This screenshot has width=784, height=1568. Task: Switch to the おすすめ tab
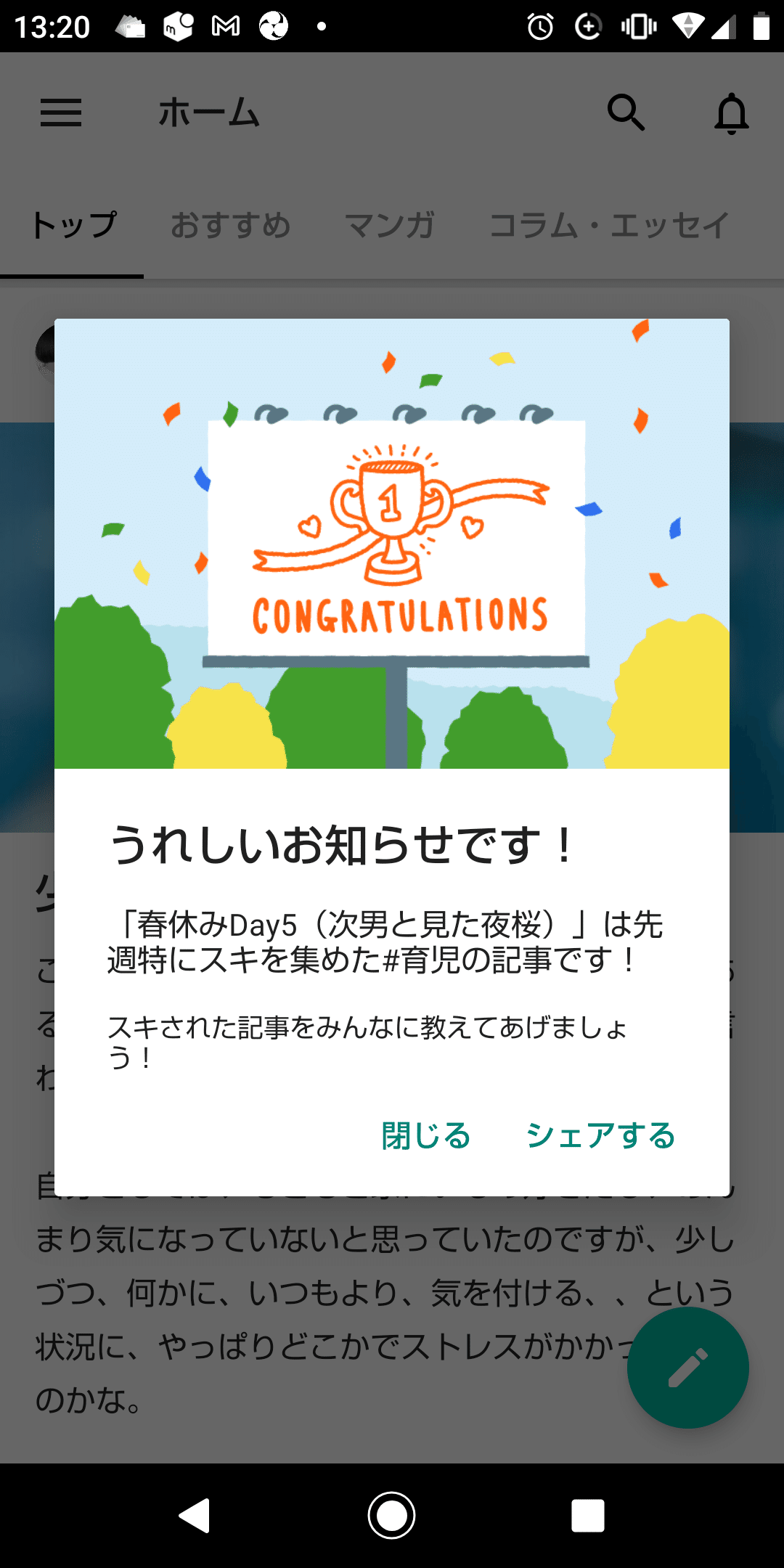[x=231, y=224]
